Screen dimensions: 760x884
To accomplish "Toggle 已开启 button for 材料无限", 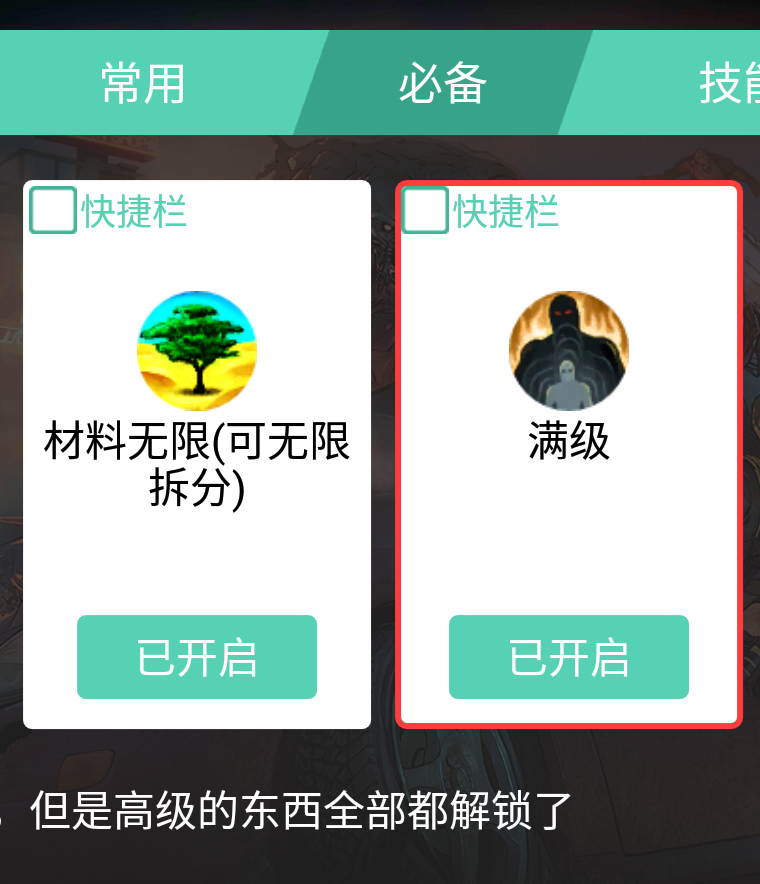I will click(197, 657).
